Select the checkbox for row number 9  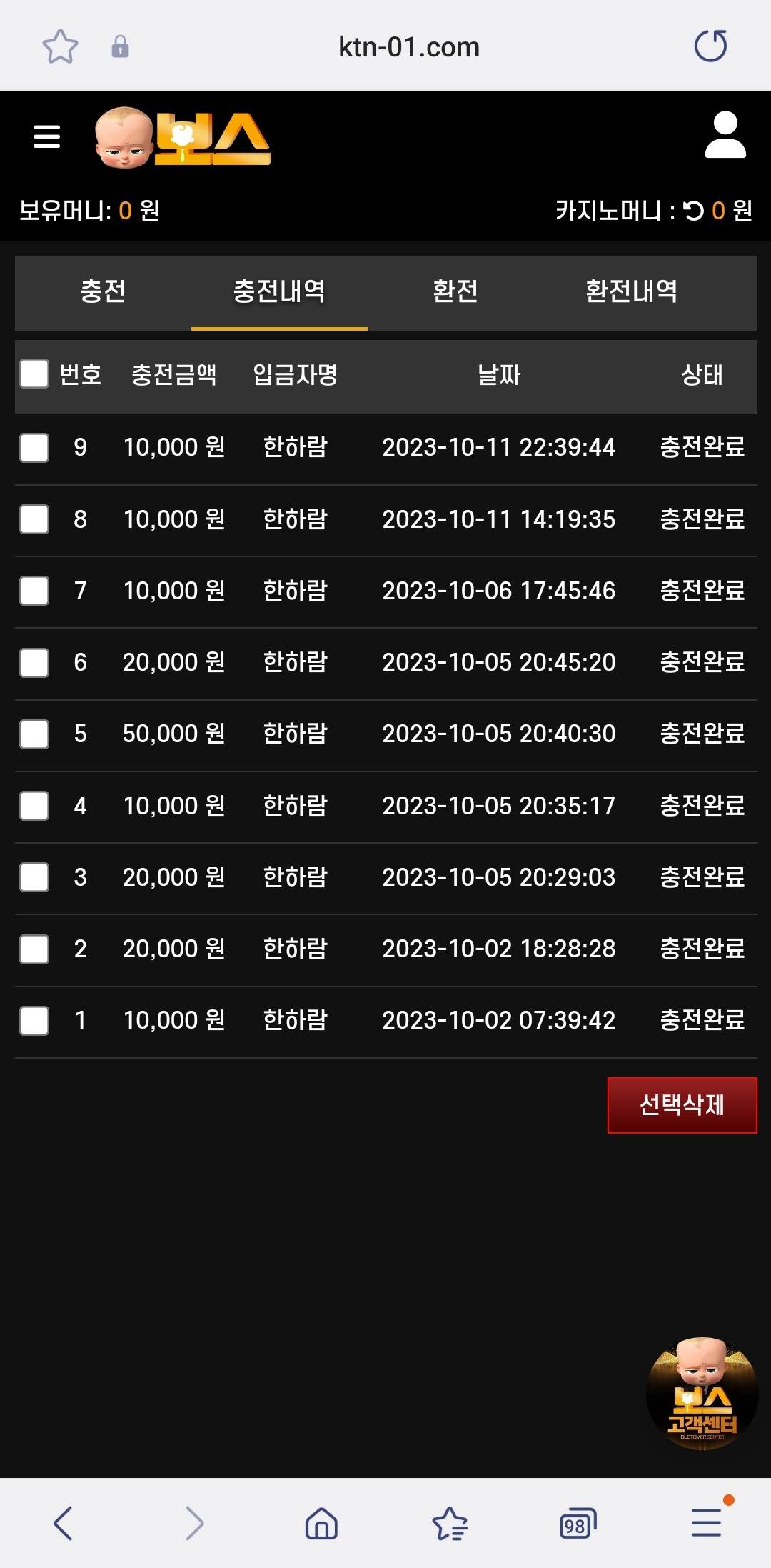coord(34,448)
